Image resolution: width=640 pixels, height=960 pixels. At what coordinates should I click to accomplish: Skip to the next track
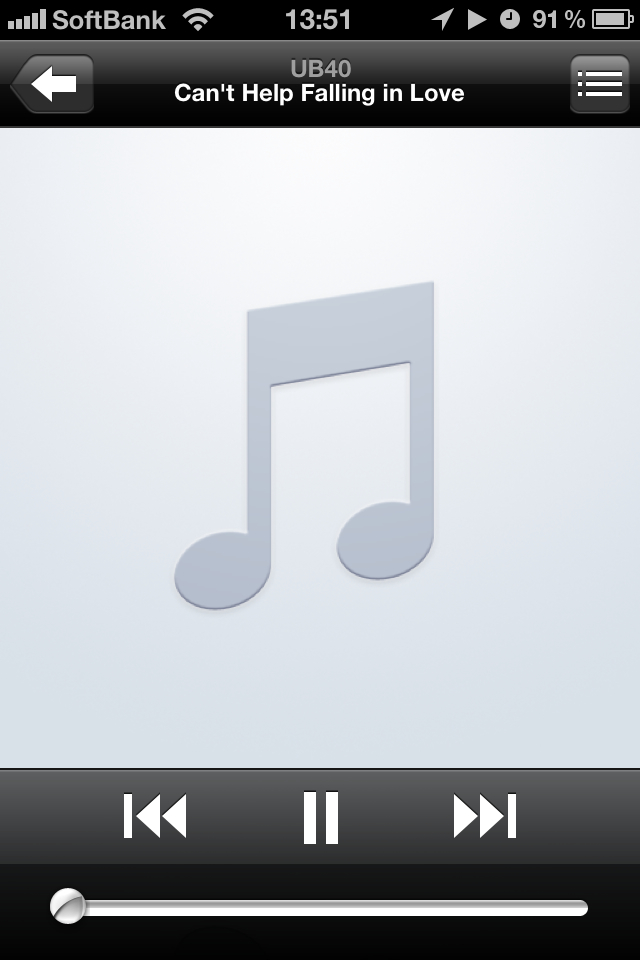(x=485, y=816)
